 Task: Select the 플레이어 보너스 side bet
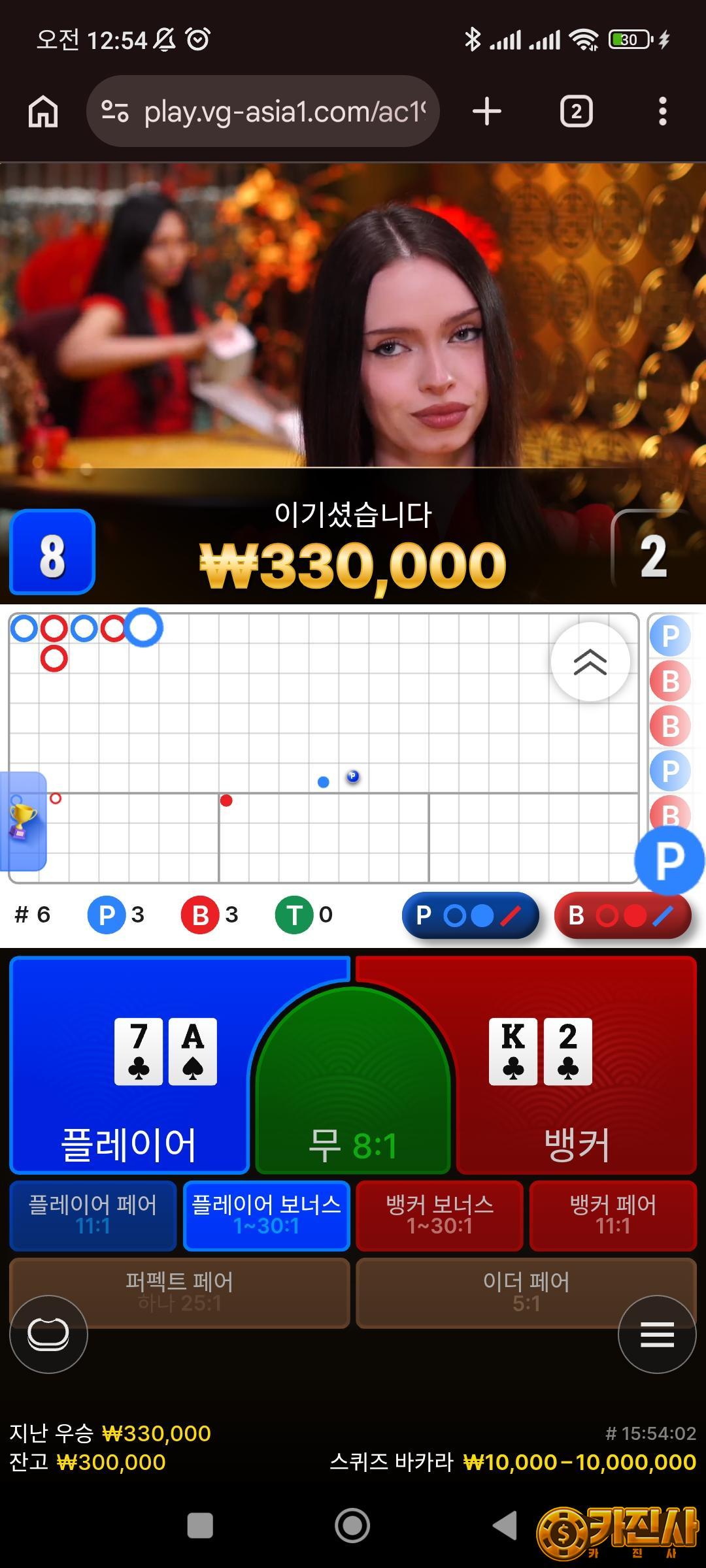click(267, 1215)
